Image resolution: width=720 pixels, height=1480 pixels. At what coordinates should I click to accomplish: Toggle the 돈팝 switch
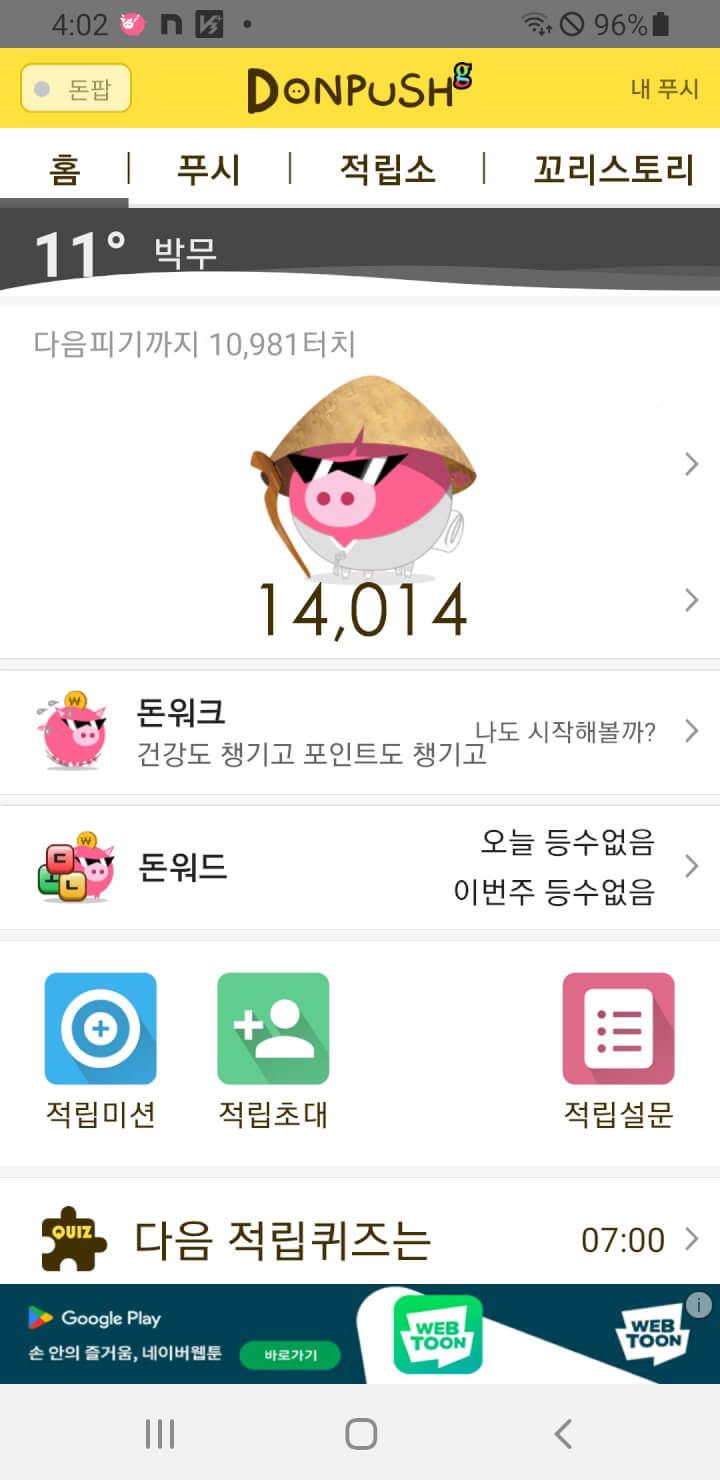(76, 90)
